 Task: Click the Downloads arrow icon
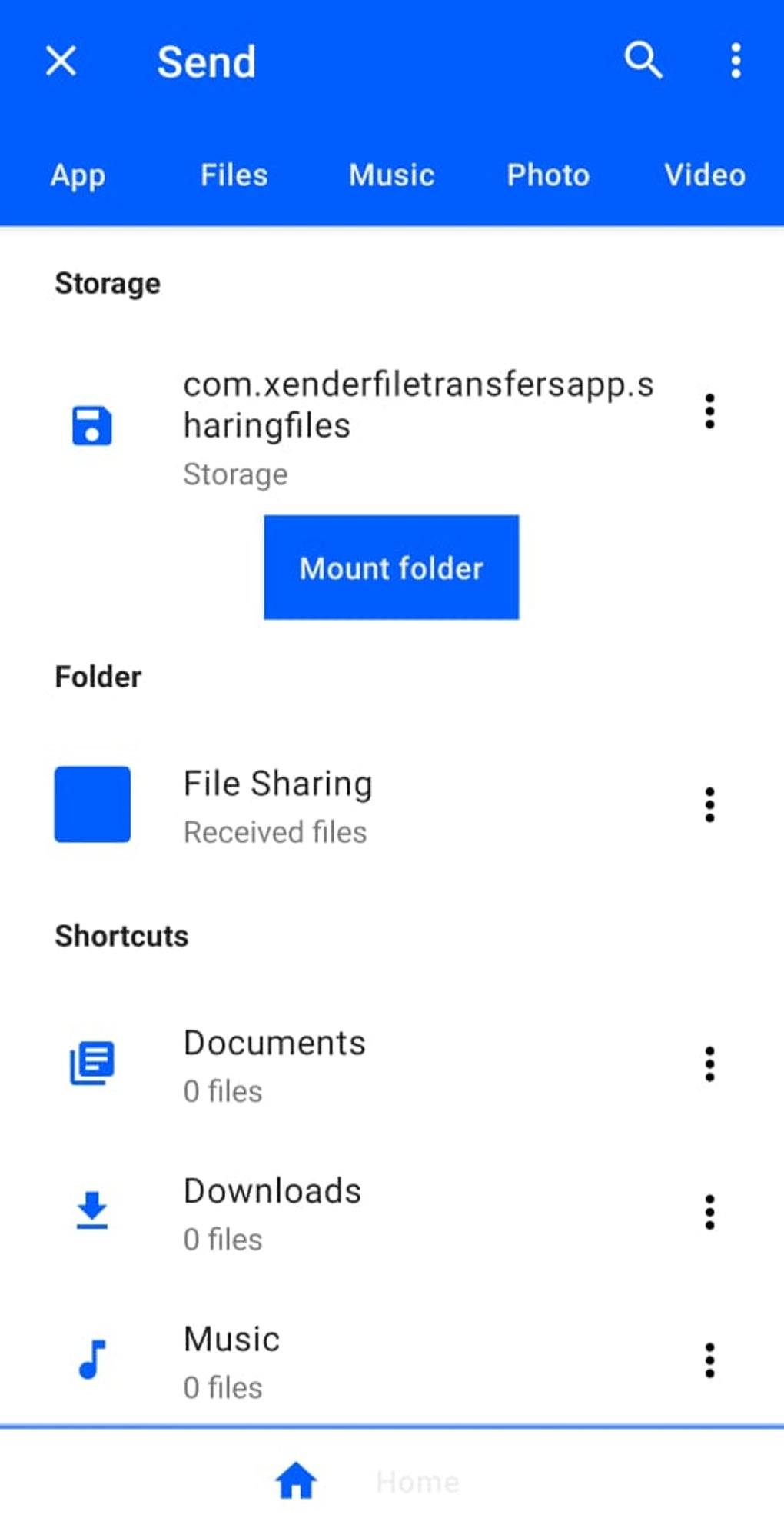point(91,1210)
